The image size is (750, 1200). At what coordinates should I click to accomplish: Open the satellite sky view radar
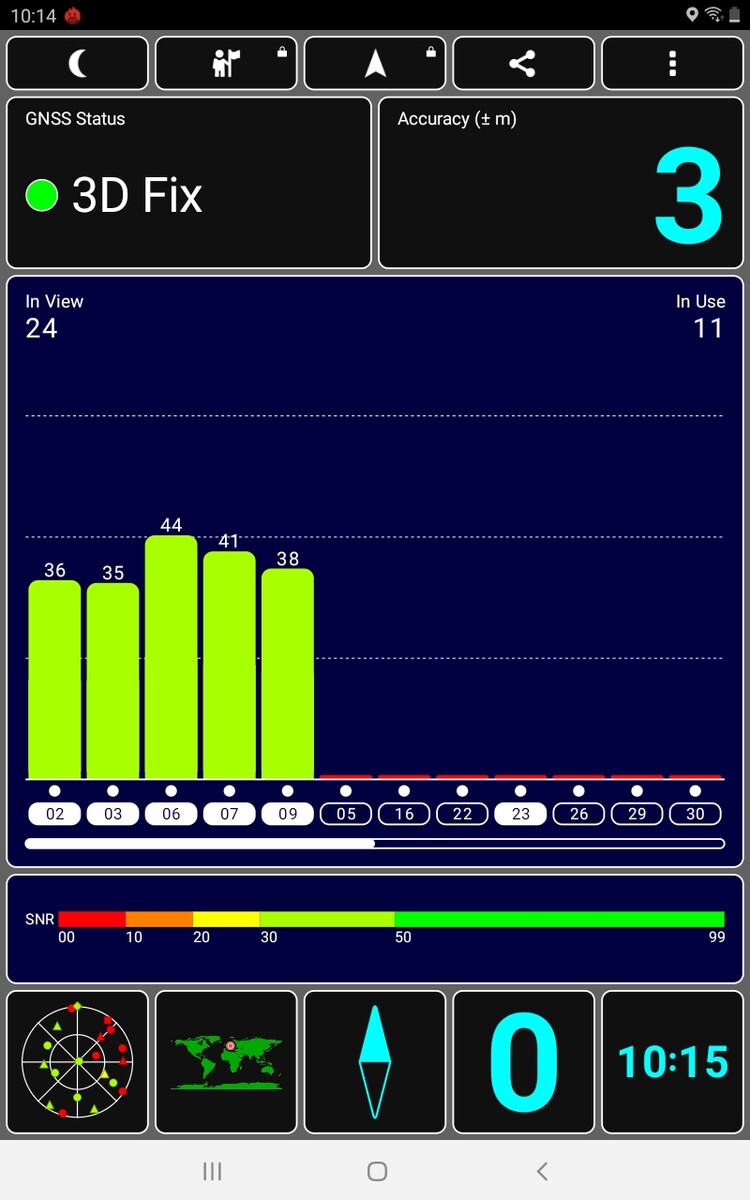[78, 1062]
